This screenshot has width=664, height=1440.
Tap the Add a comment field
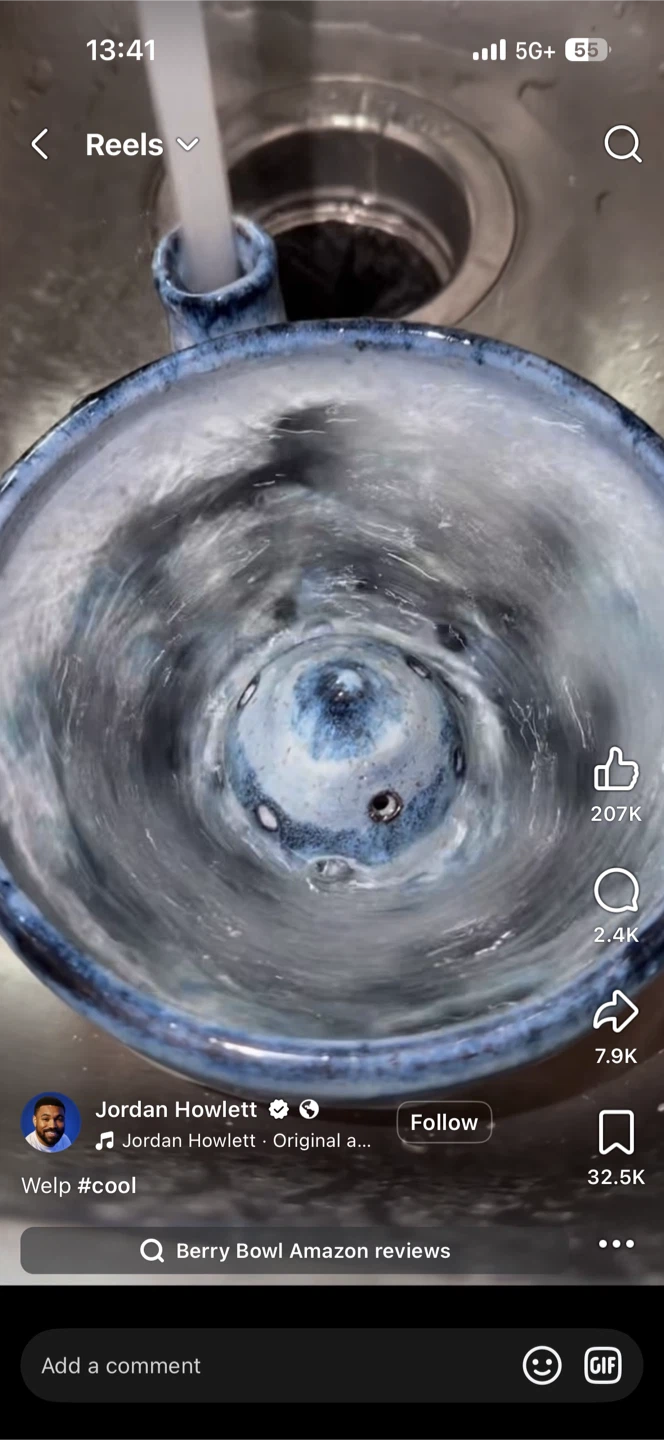(270, 1365)
